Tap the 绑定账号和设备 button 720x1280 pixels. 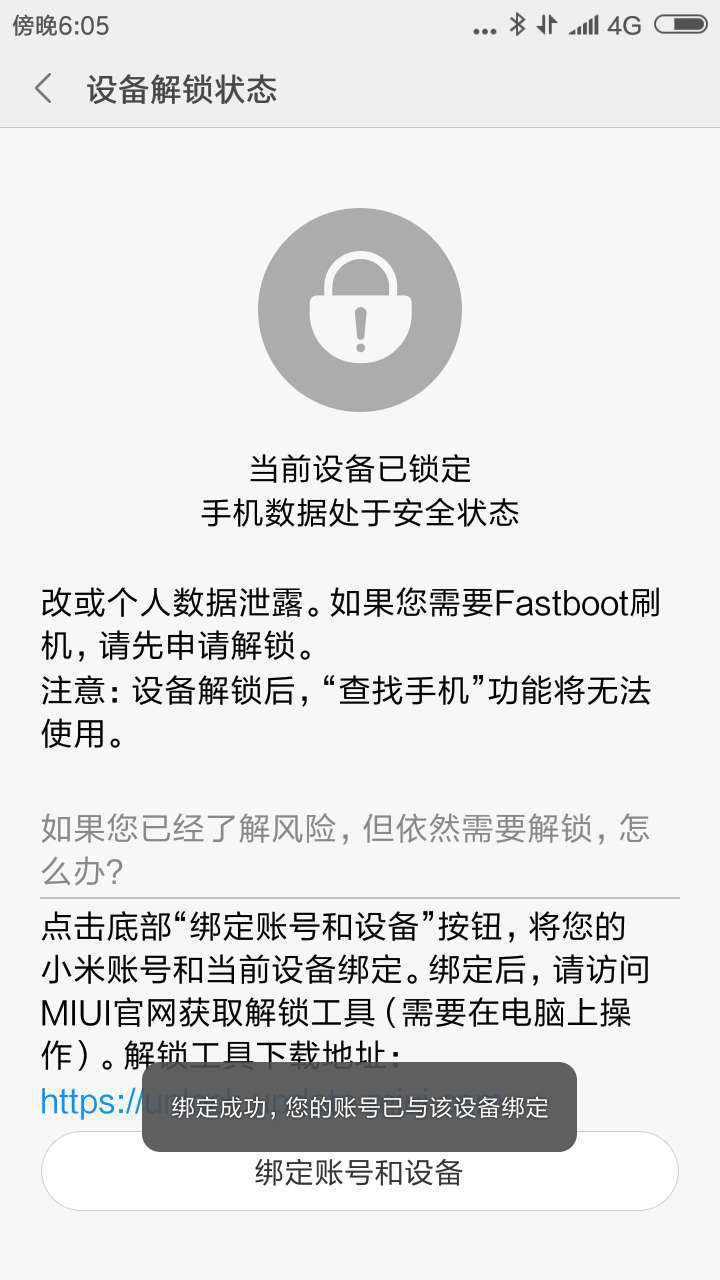(359, 1172)
